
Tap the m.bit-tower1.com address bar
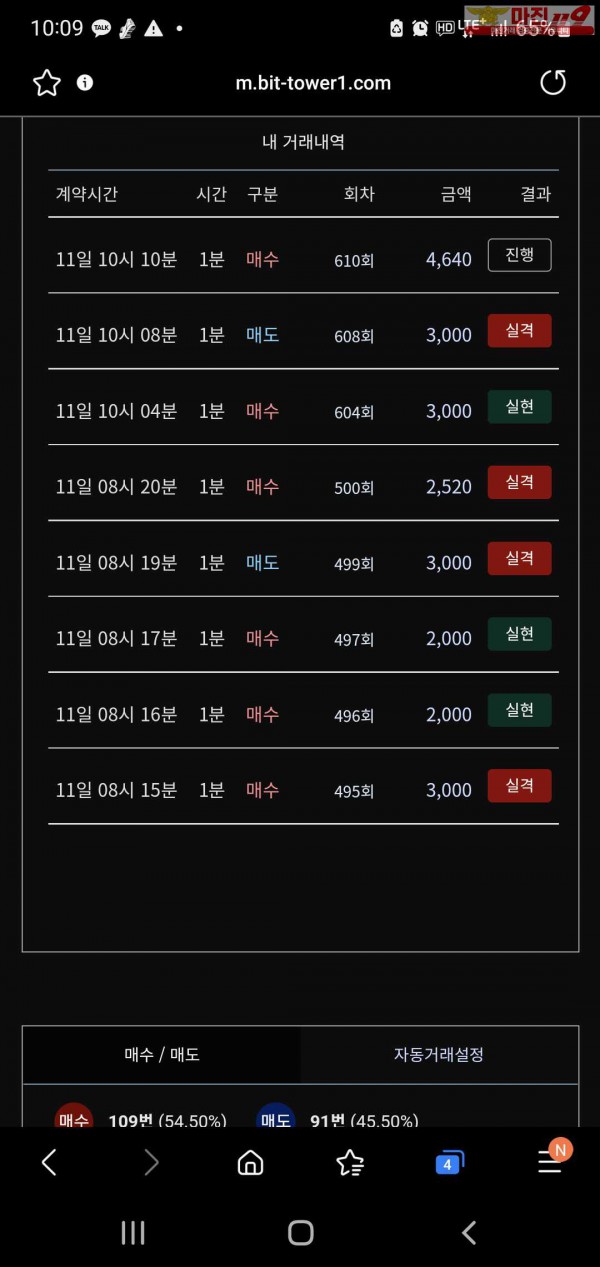click(x=312, y=83)
